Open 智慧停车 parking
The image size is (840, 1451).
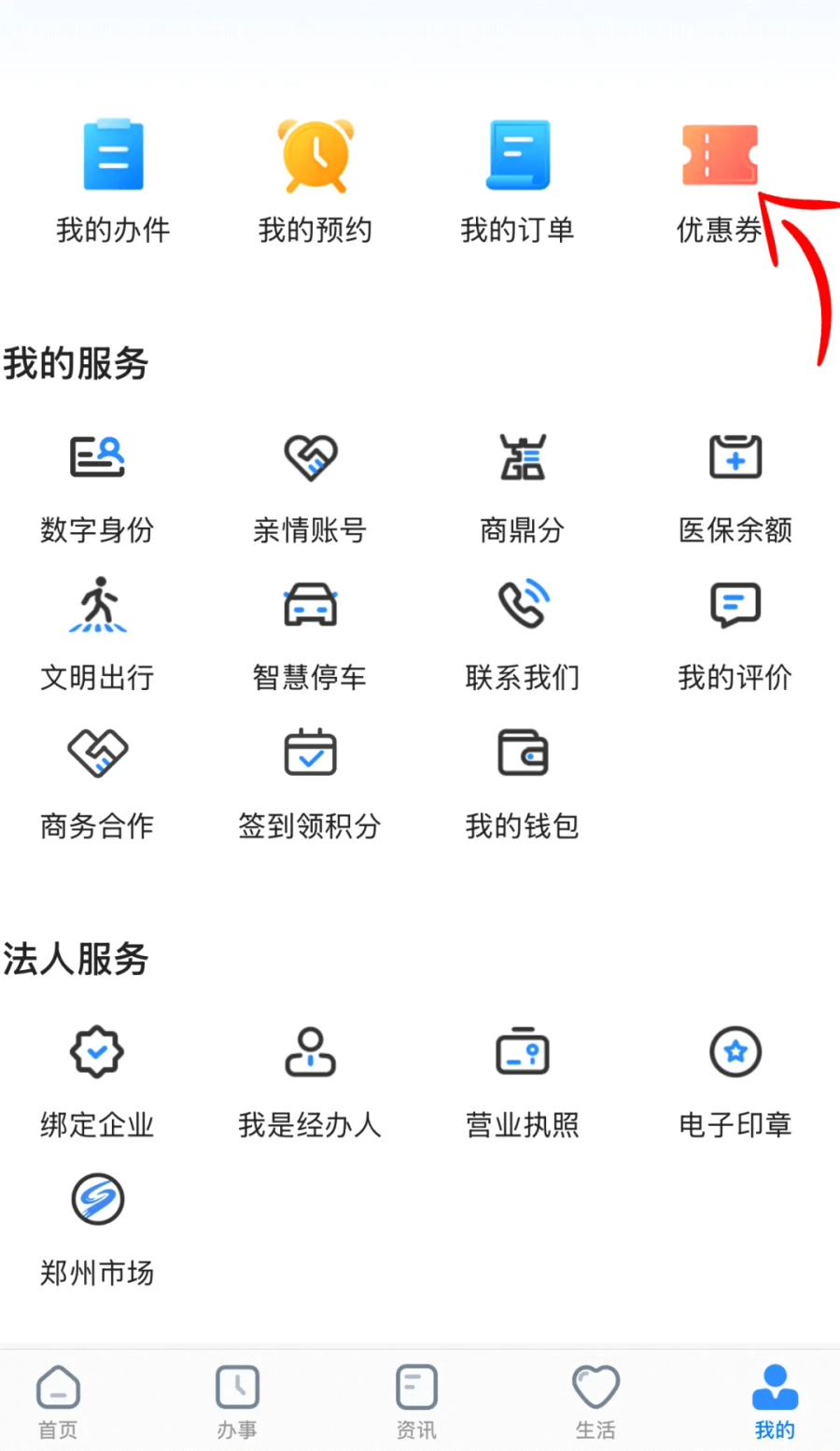point(310,637)
